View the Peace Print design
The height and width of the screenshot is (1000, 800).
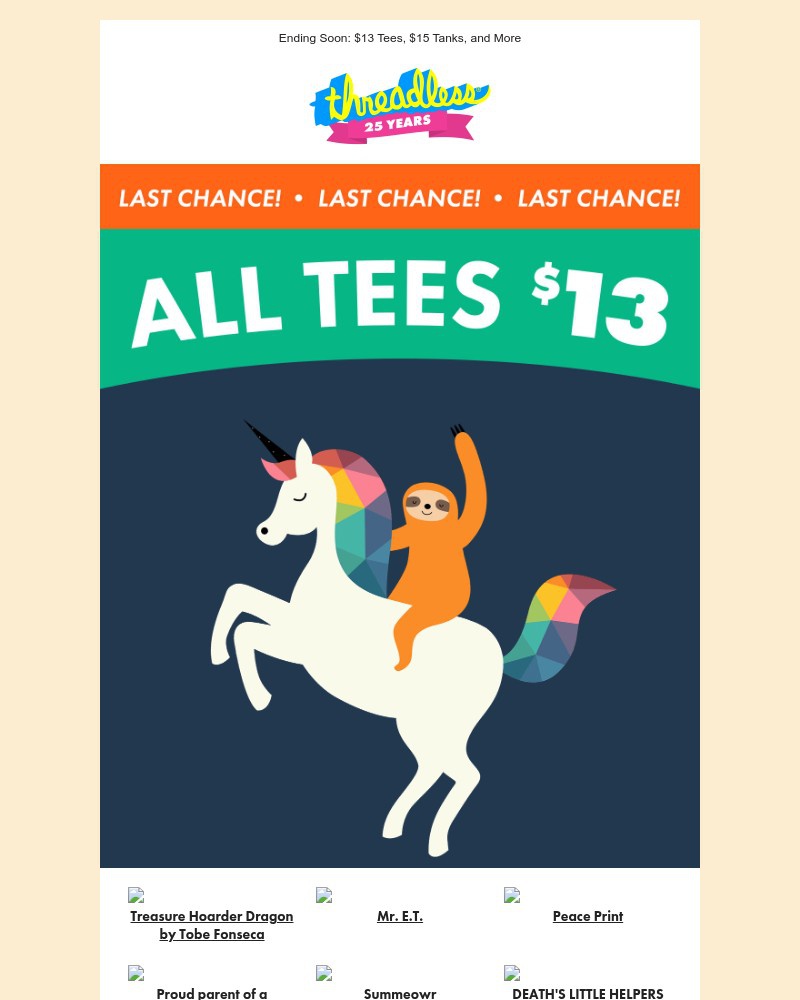[588, 916]
